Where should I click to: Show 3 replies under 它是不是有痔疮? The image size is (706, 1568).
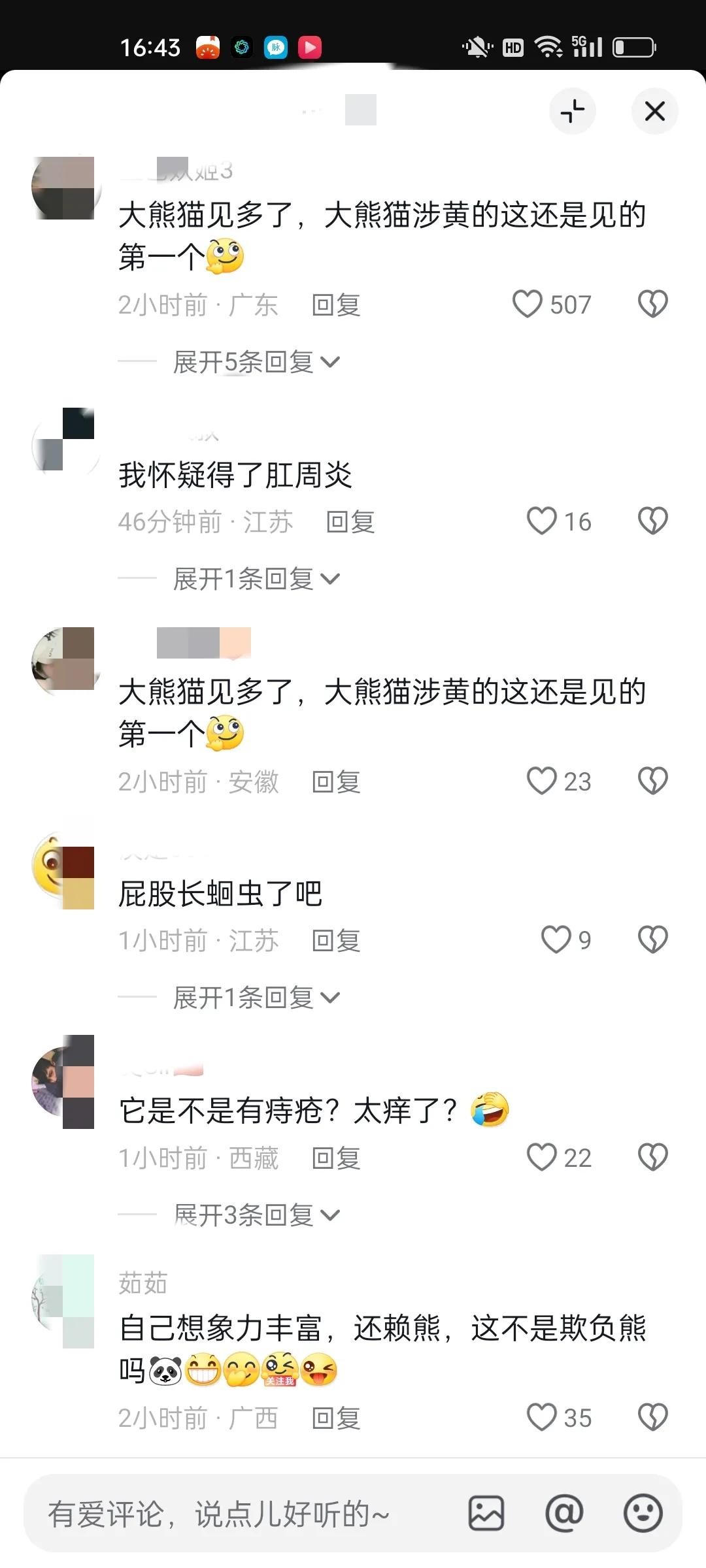[x=256, y=1215]
